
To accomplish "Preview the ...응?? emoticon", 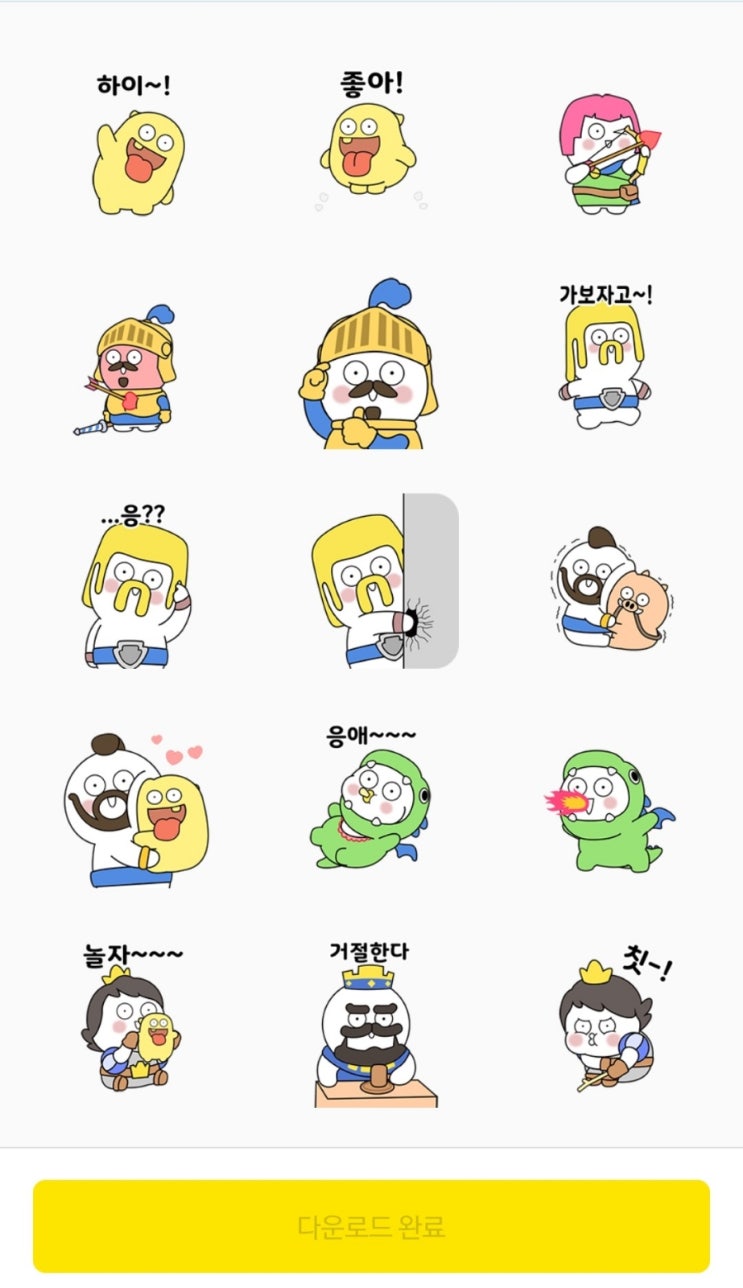I will tap(135, 586).
